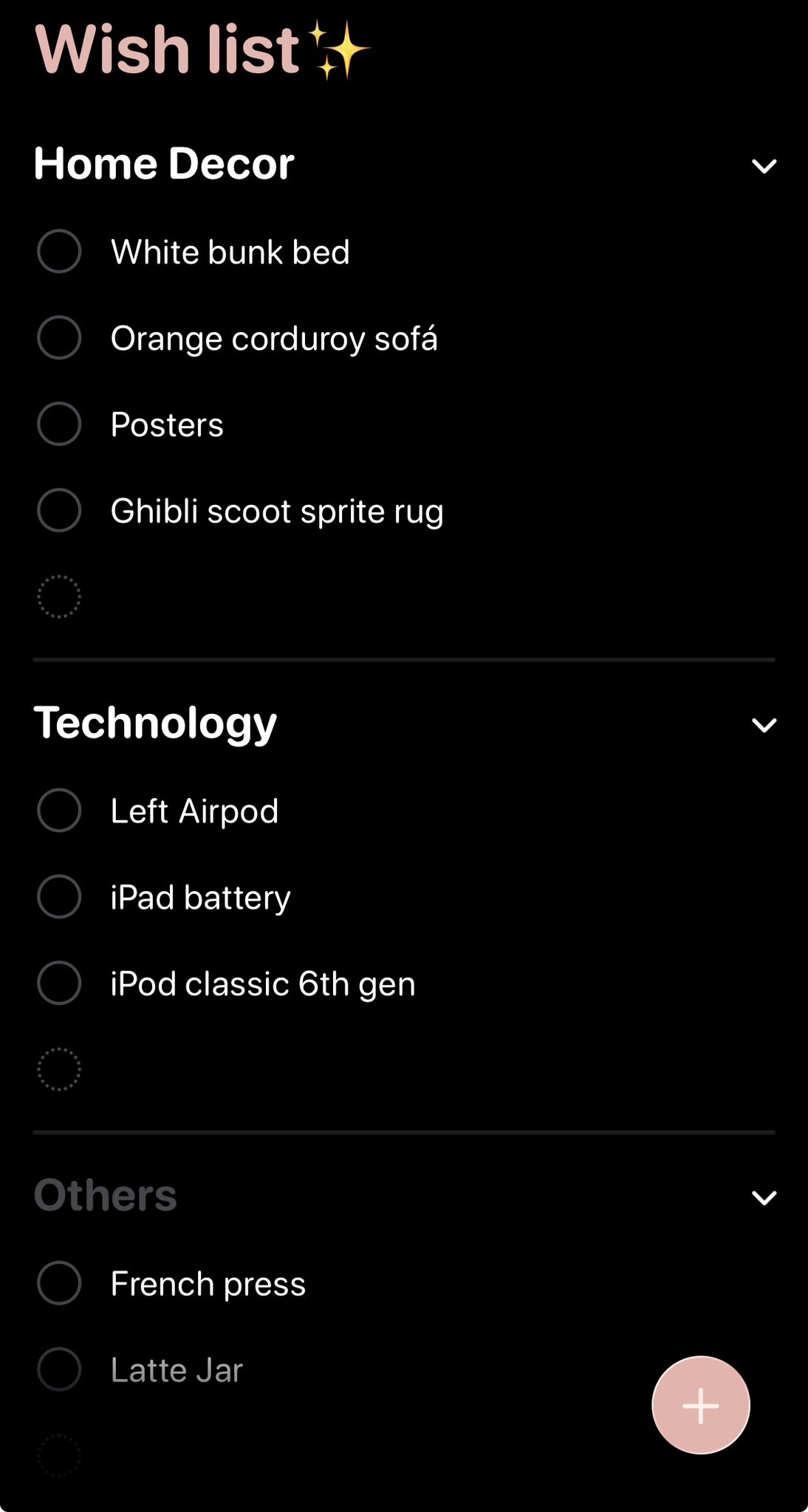Image resolution: width=808 pixels, height=1512 pixels.
Task: Tick iPod classic 6th gen
Action: point(59,983)
